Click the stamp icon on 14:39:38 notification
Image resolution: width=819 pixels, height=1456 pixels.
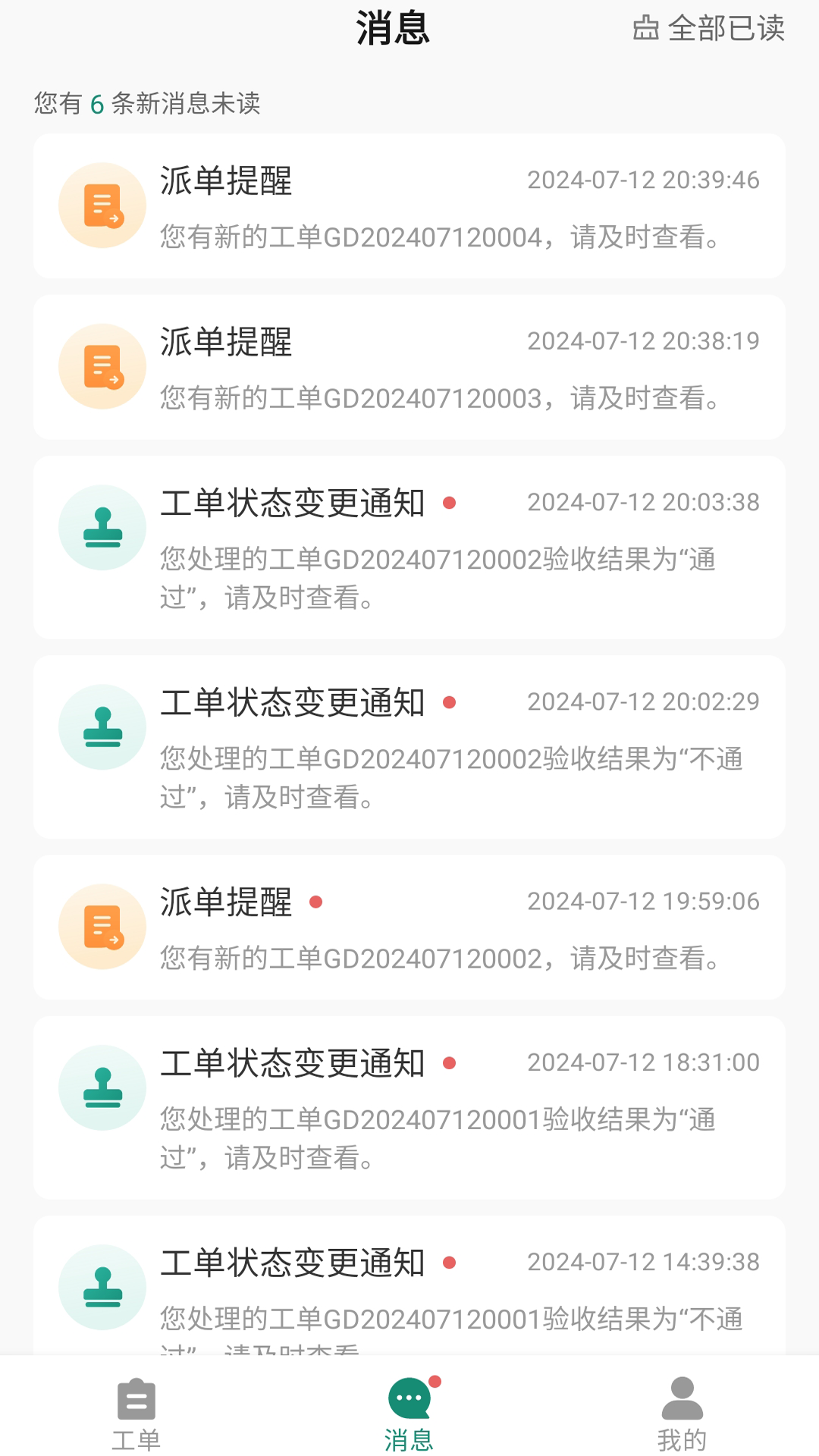pyautogui.click(x=102, y=1287)
